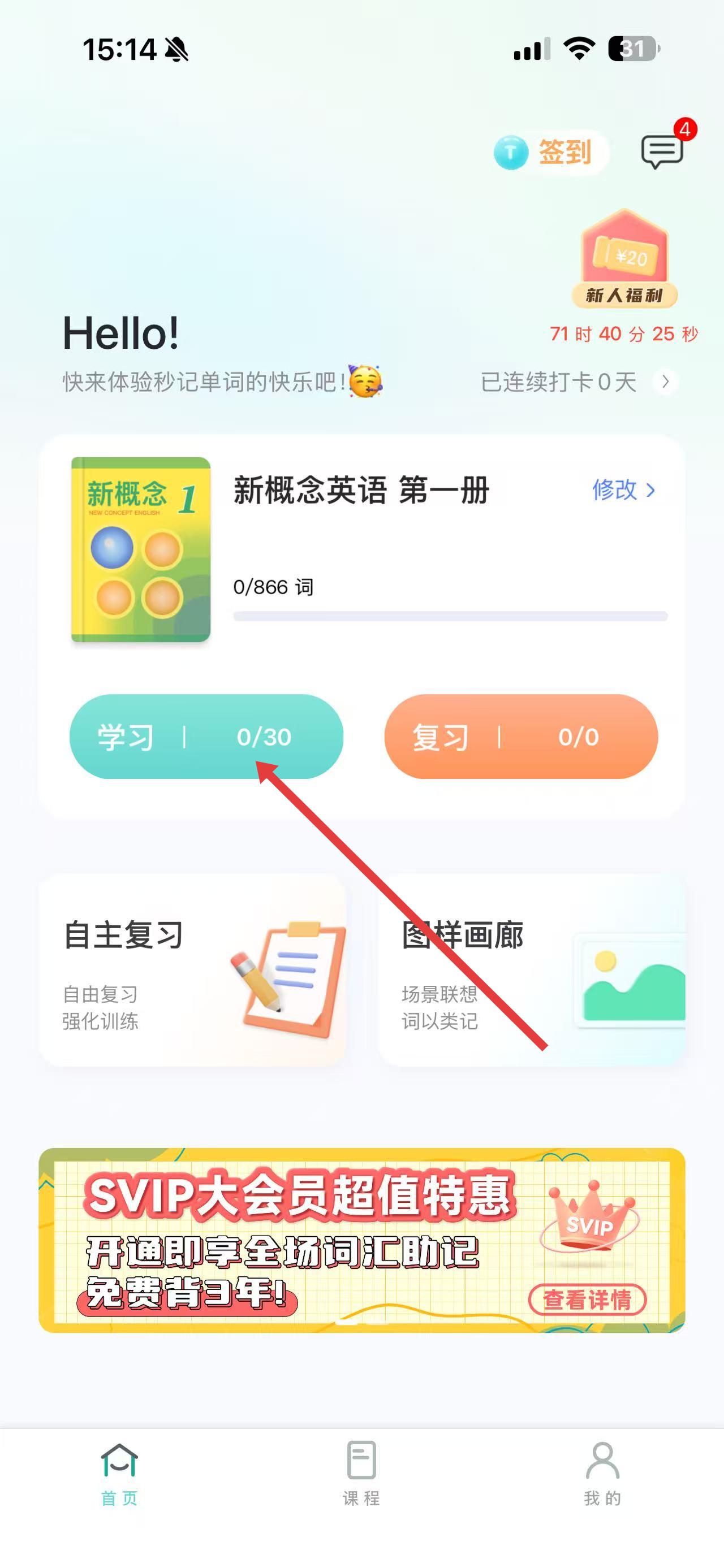Open the messages icon with badge 4
724x1568 pixels.
662,150
